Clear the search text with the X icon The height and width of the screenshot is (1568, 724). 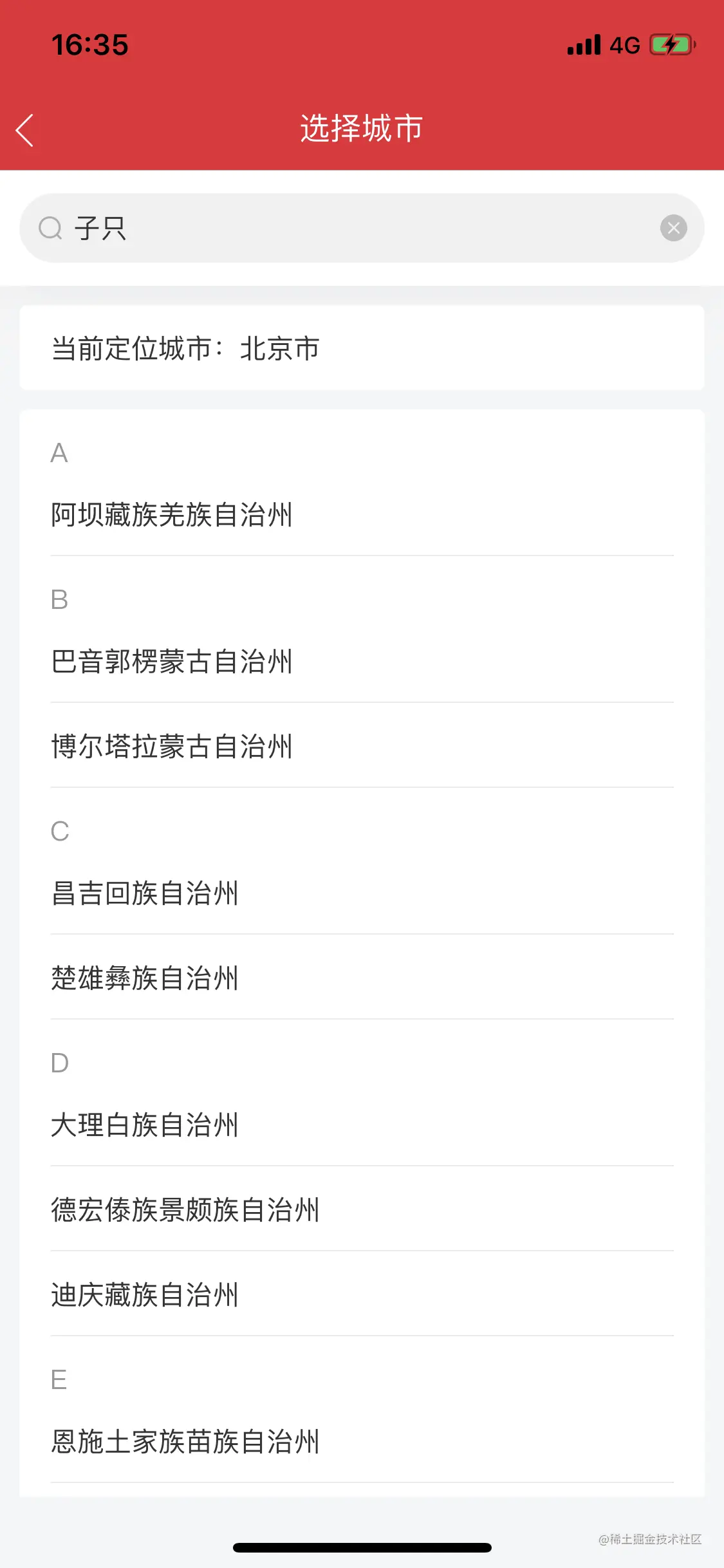pos(673,228)
